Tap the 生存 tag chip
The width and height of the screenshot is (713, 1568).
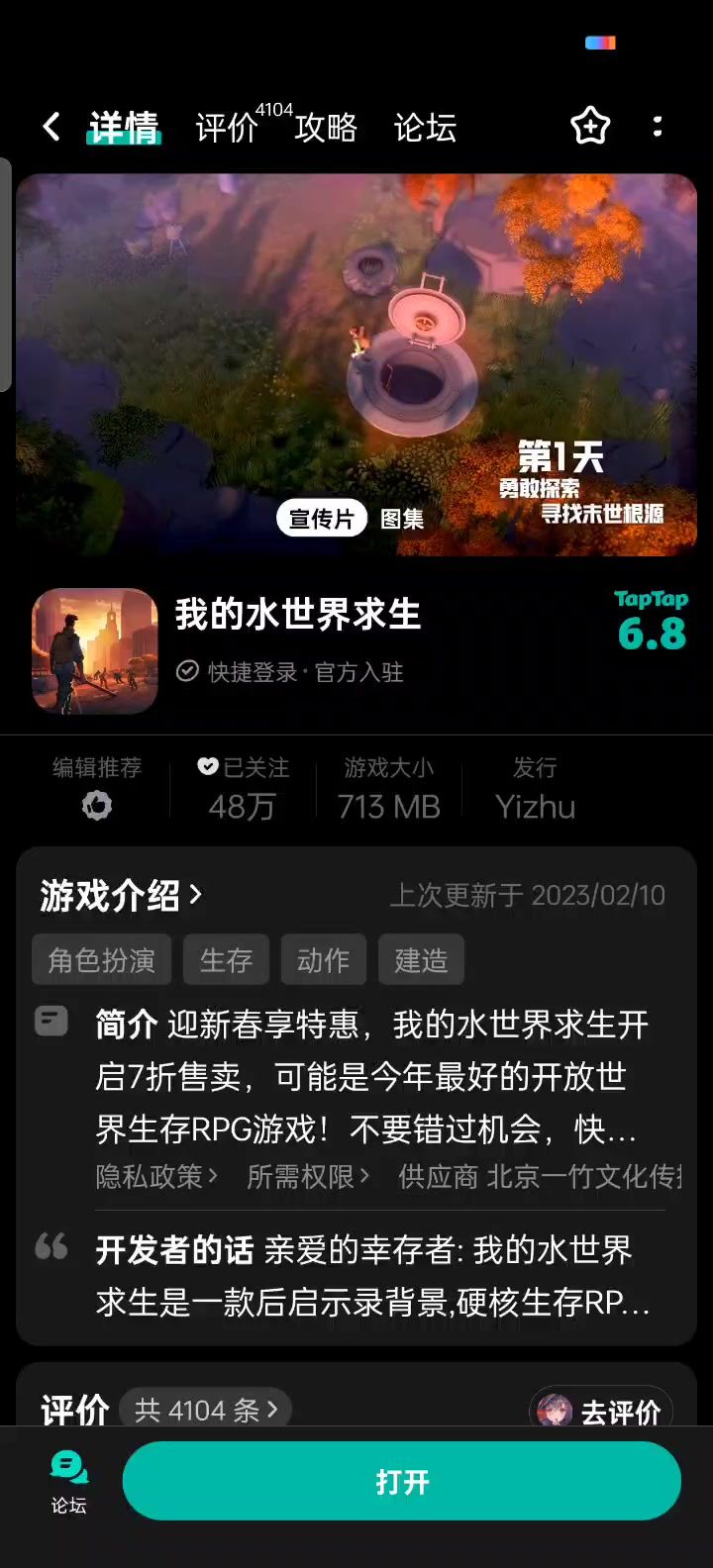click(226, 960)
